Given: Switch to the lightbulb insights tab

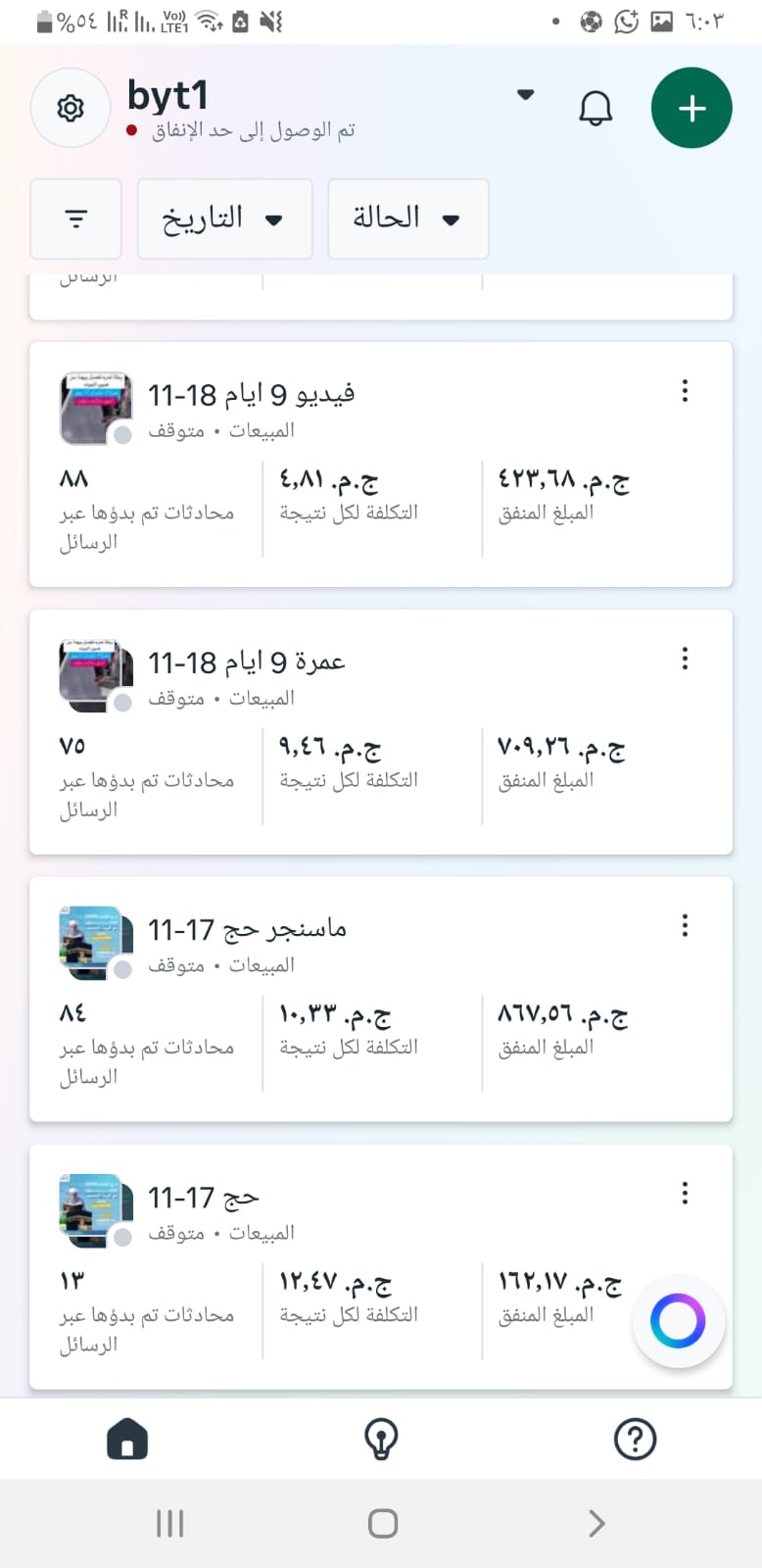Looking at the screenshot, I should point(380,1439).
